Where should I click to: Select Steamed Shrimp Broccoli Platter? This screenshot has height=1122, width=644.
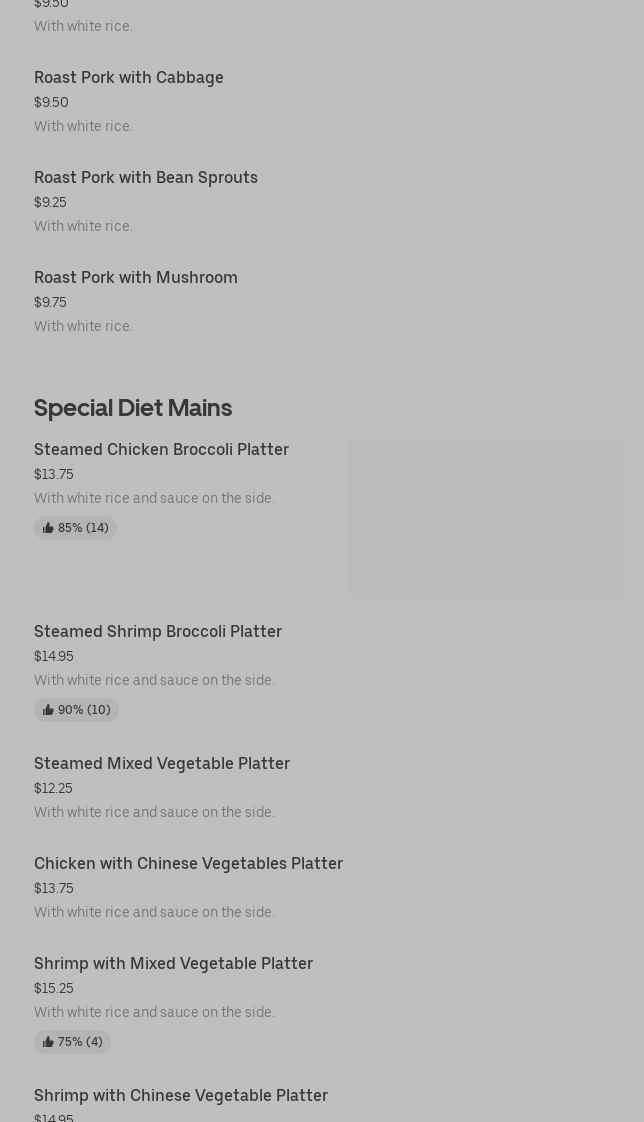pos(158,632)
